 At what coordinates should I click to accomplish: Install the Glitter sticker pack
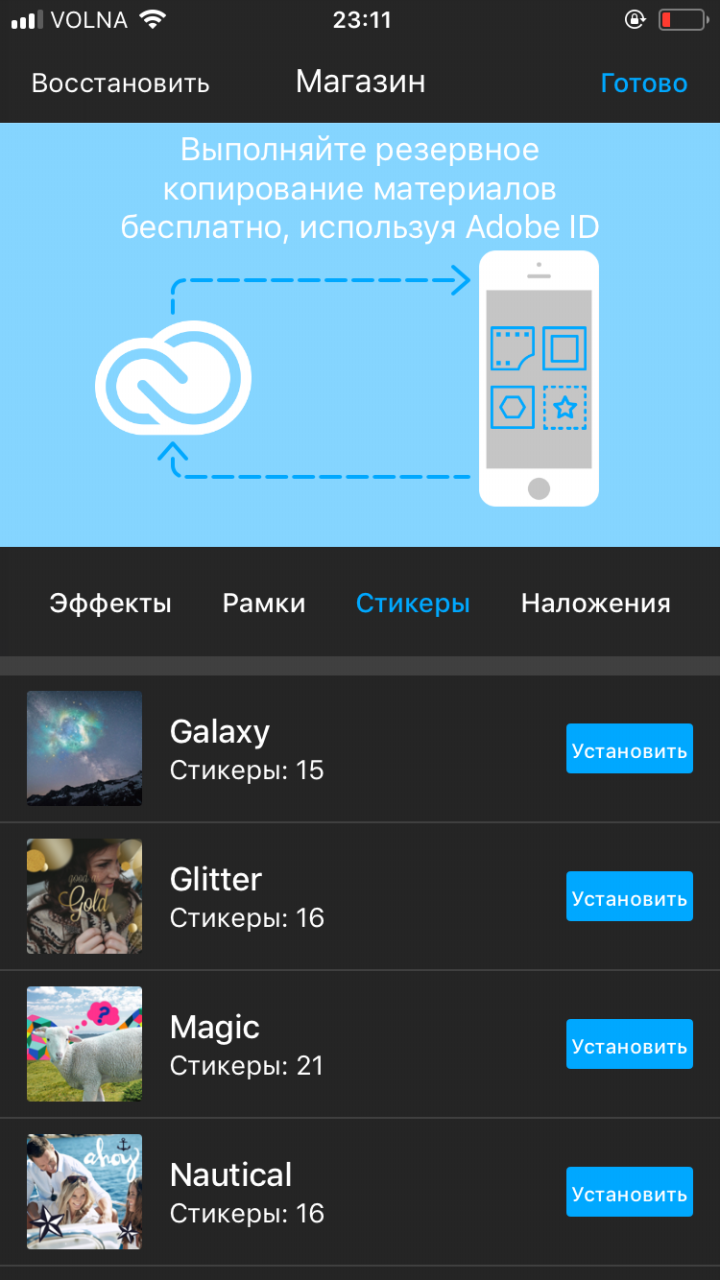[x=629, y=897]
